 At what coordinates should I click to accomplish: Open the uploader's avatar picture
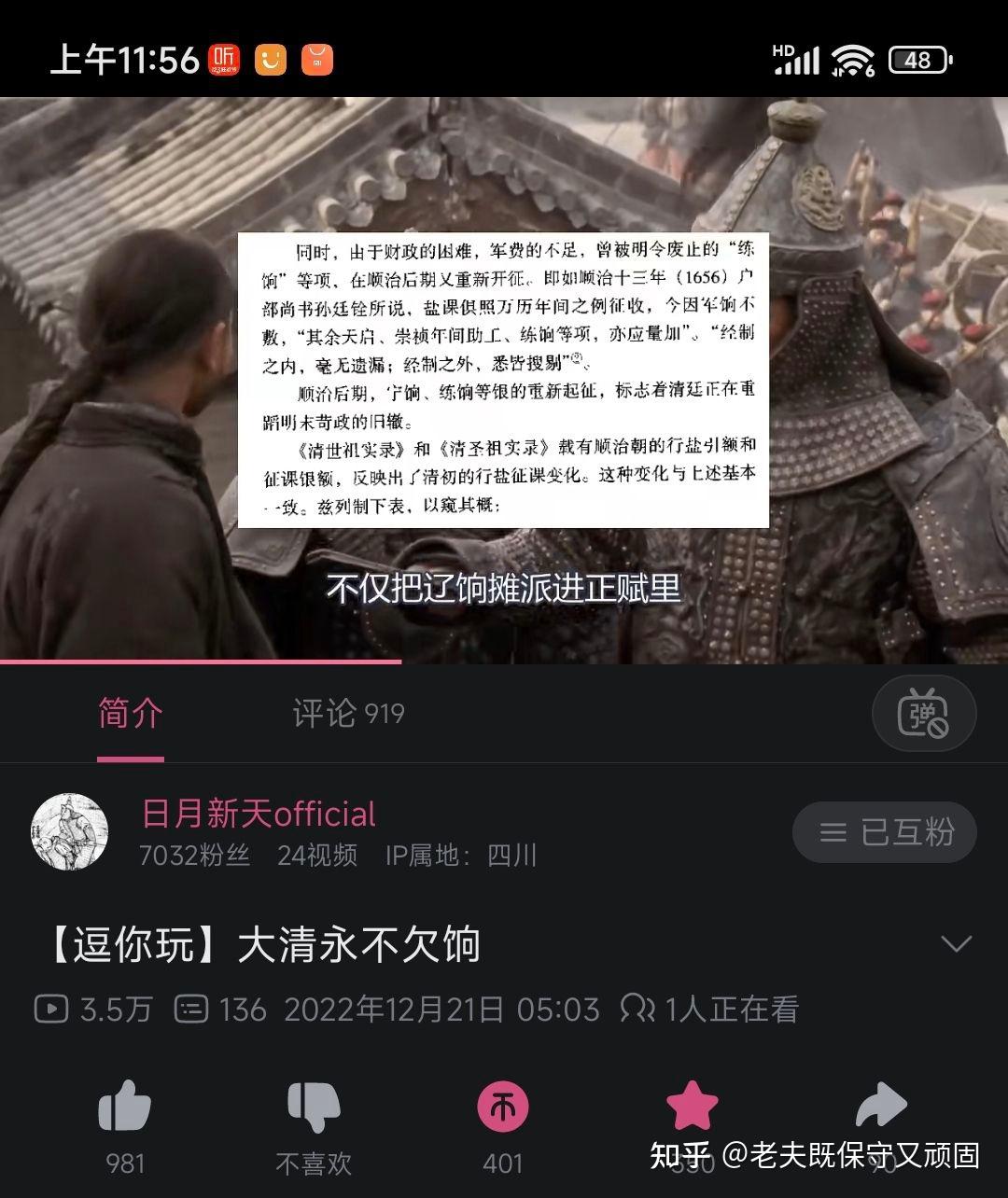(70, 831)
